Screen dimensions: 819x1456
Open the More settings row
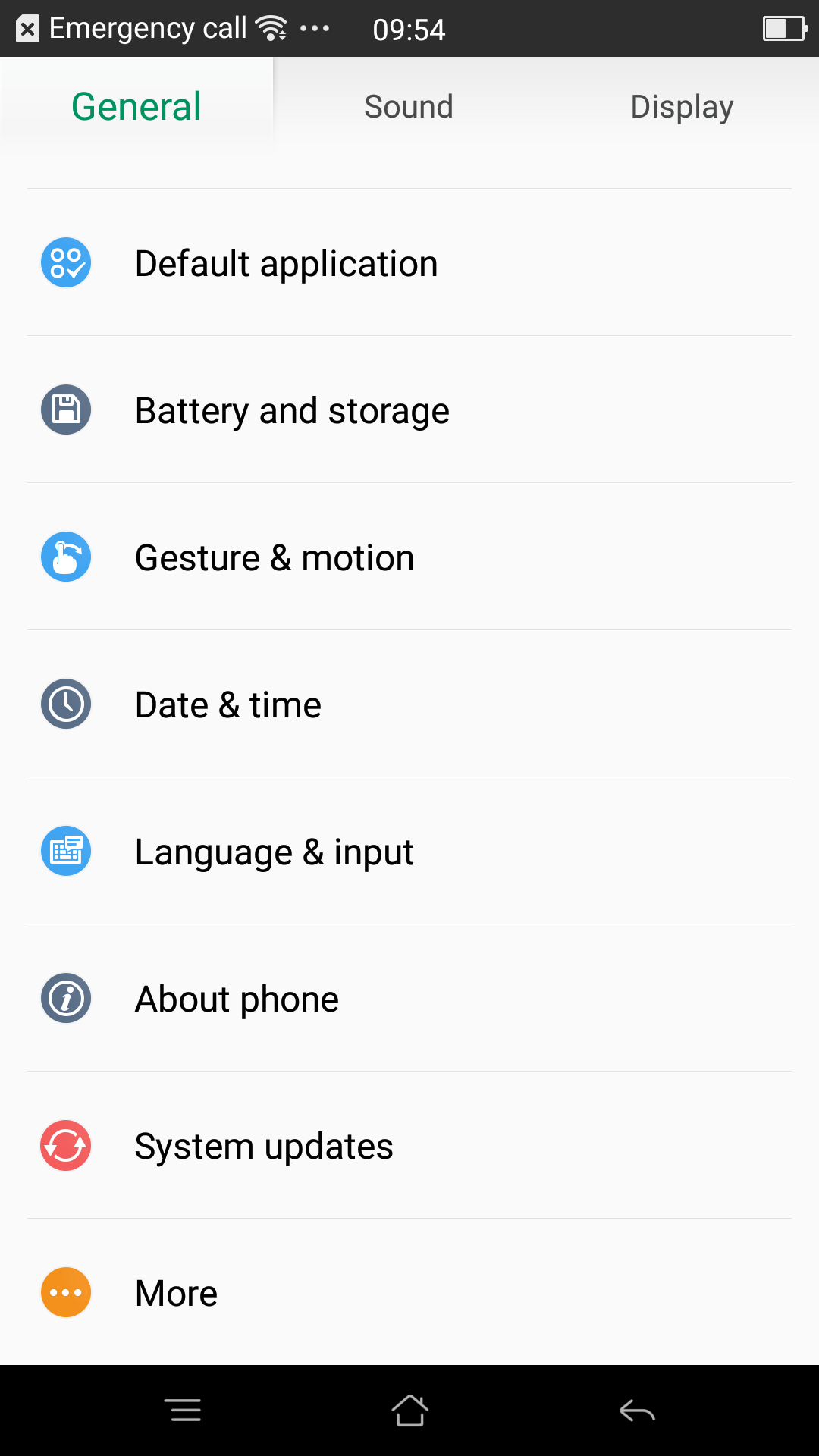pos(409,1292)
